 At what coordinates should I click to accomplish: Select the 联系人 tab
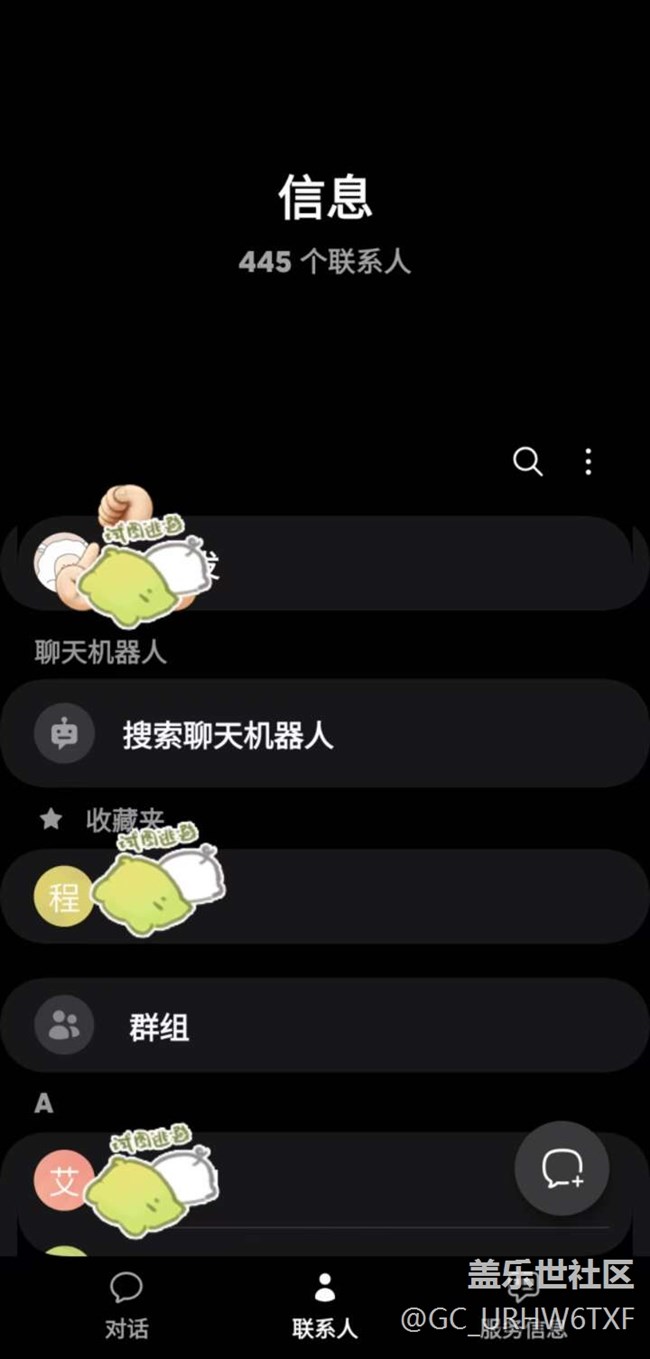(x=324, y=1307)
